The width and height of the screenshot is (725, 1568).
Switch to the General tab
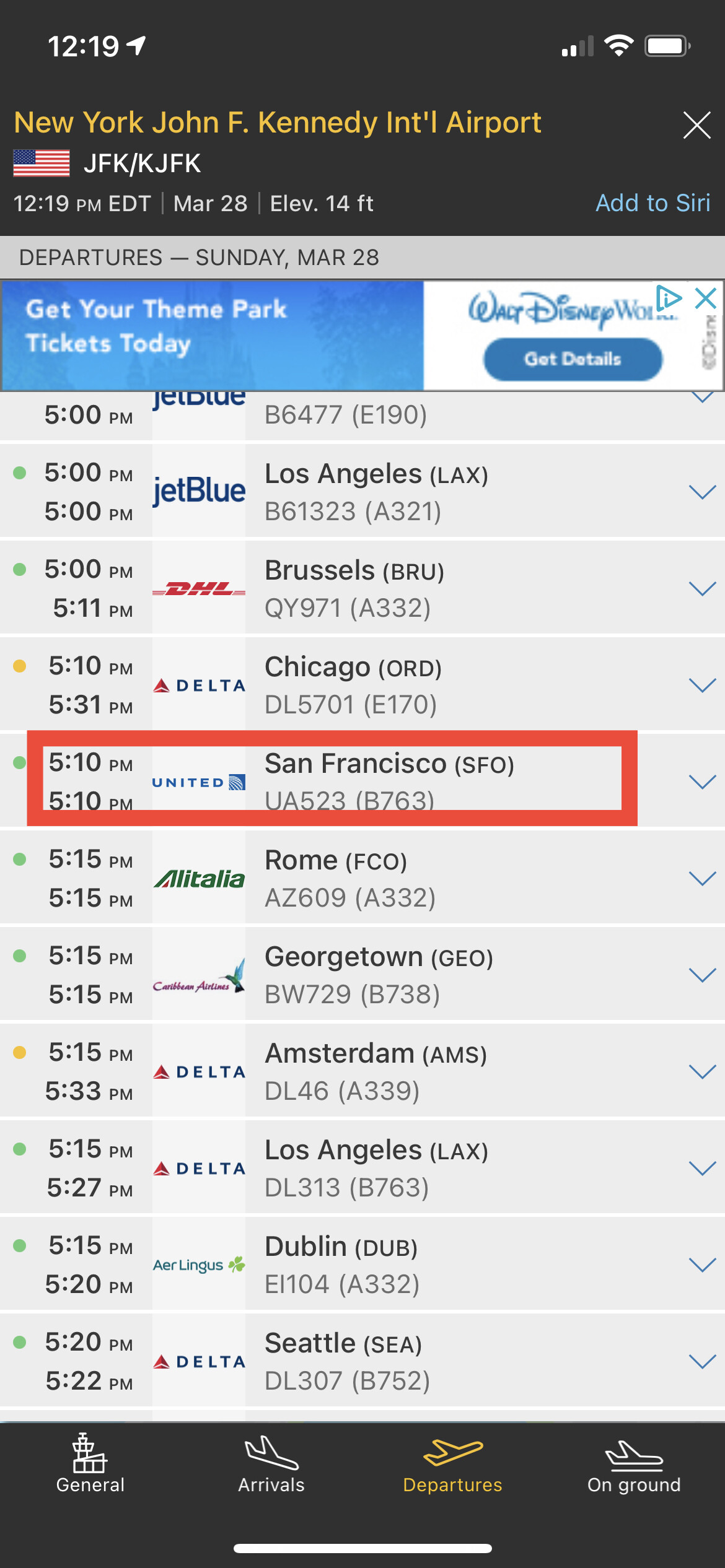point(90,1465)
